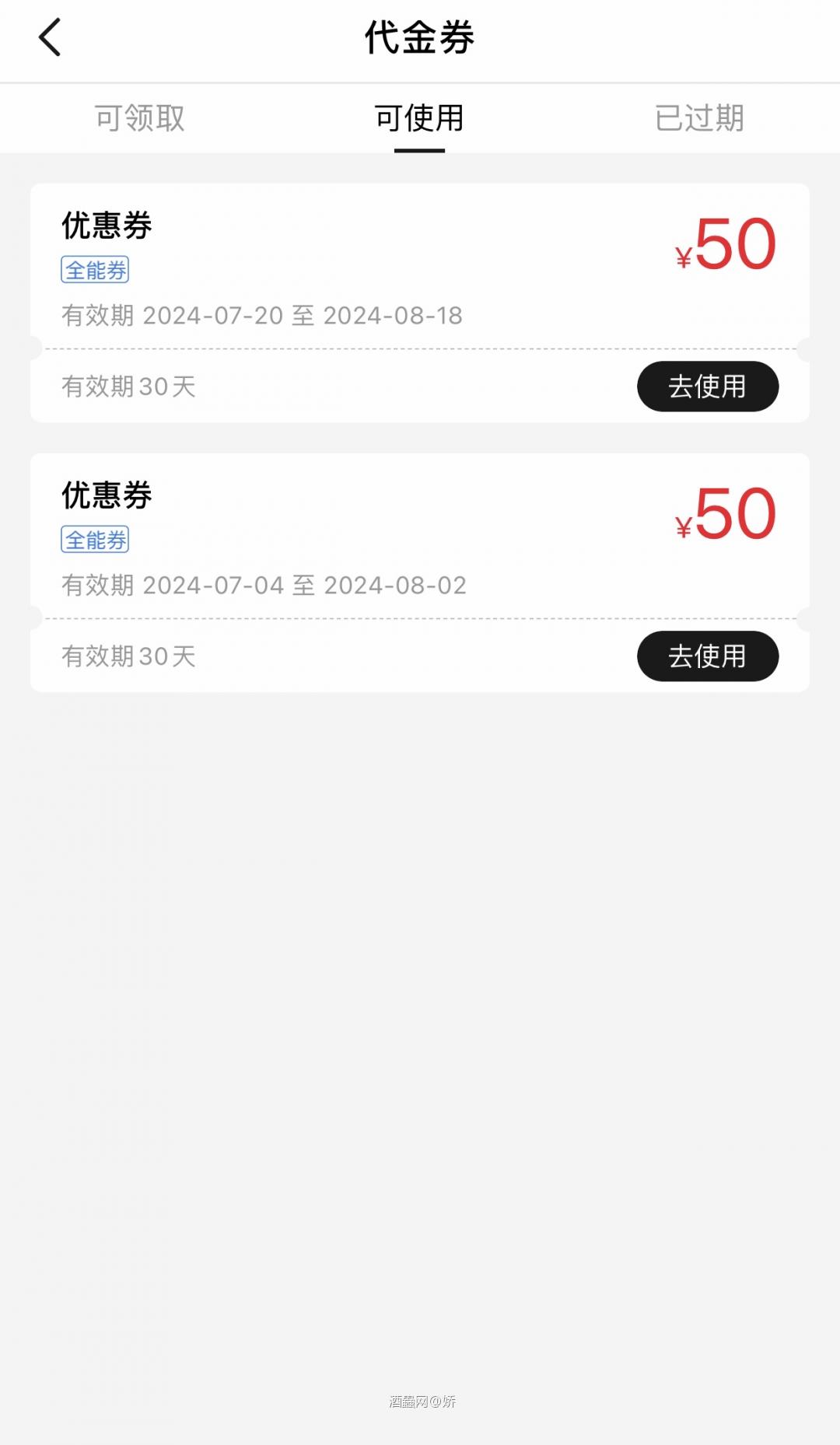Viewport: 840px width, 1445px height.
Task: Select the 可使用 tab
Action: [419, 118]
